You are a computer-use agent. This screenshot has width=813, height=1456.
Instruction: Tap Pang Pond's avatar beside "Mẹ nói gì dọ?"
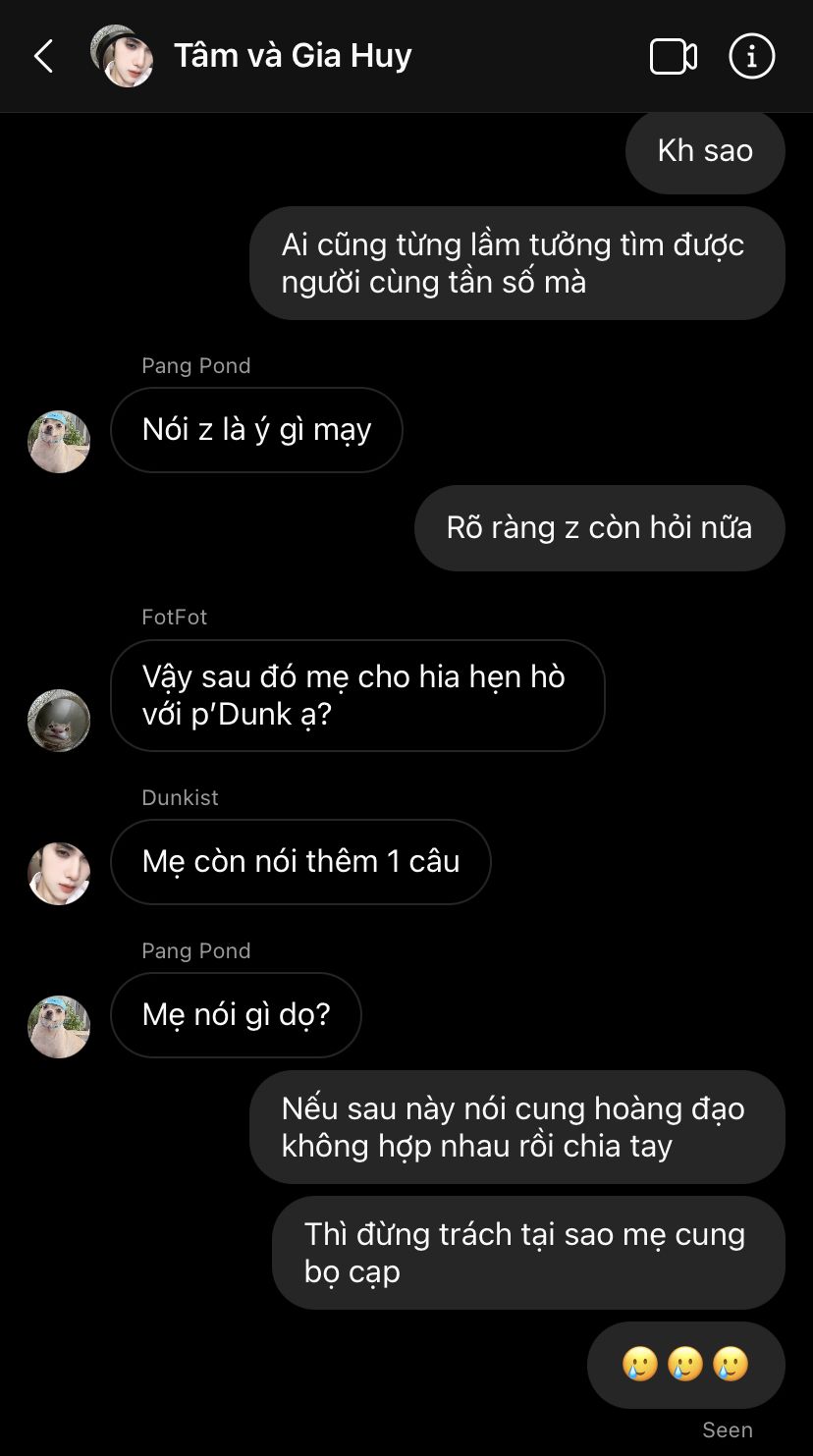pos(59,1026)
